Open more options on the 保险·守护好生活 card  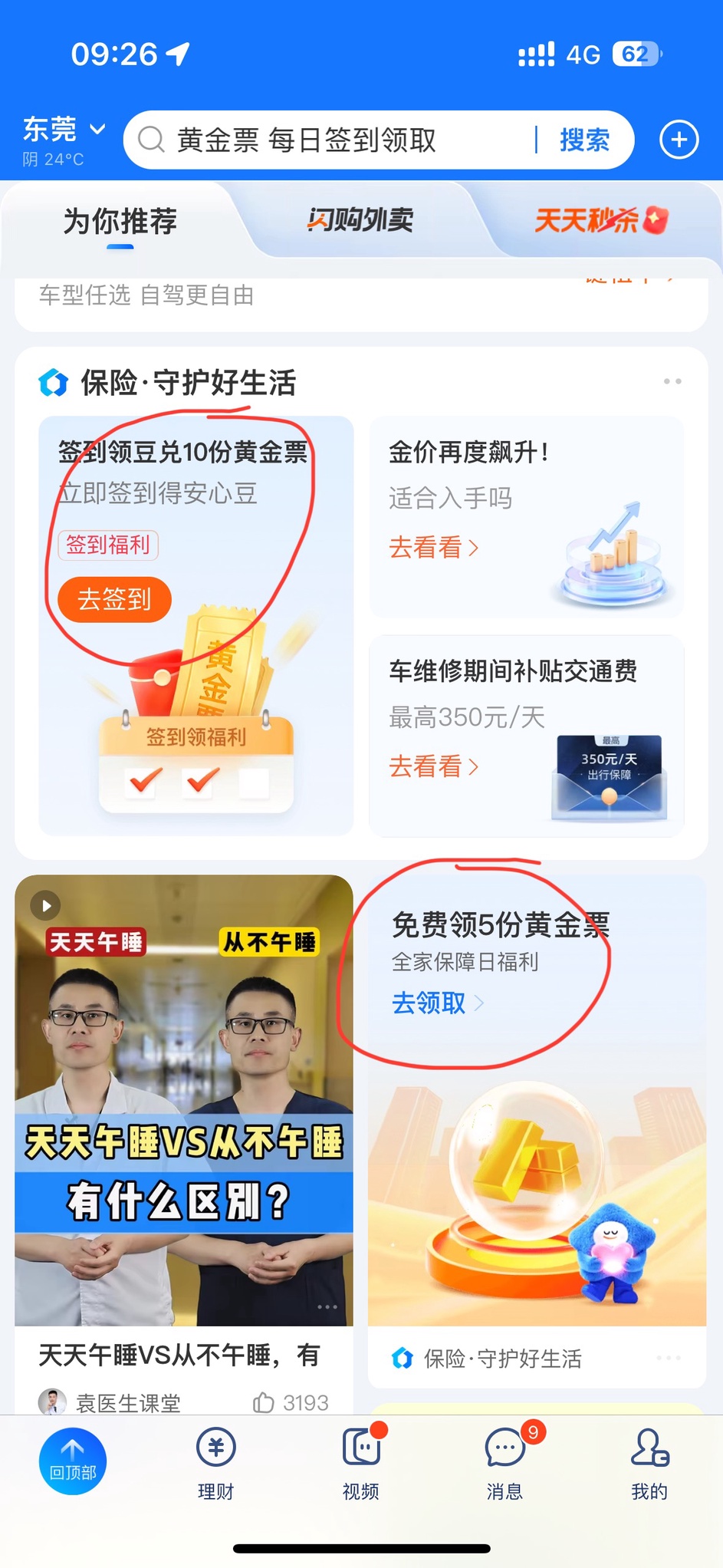tap(672, 381)
